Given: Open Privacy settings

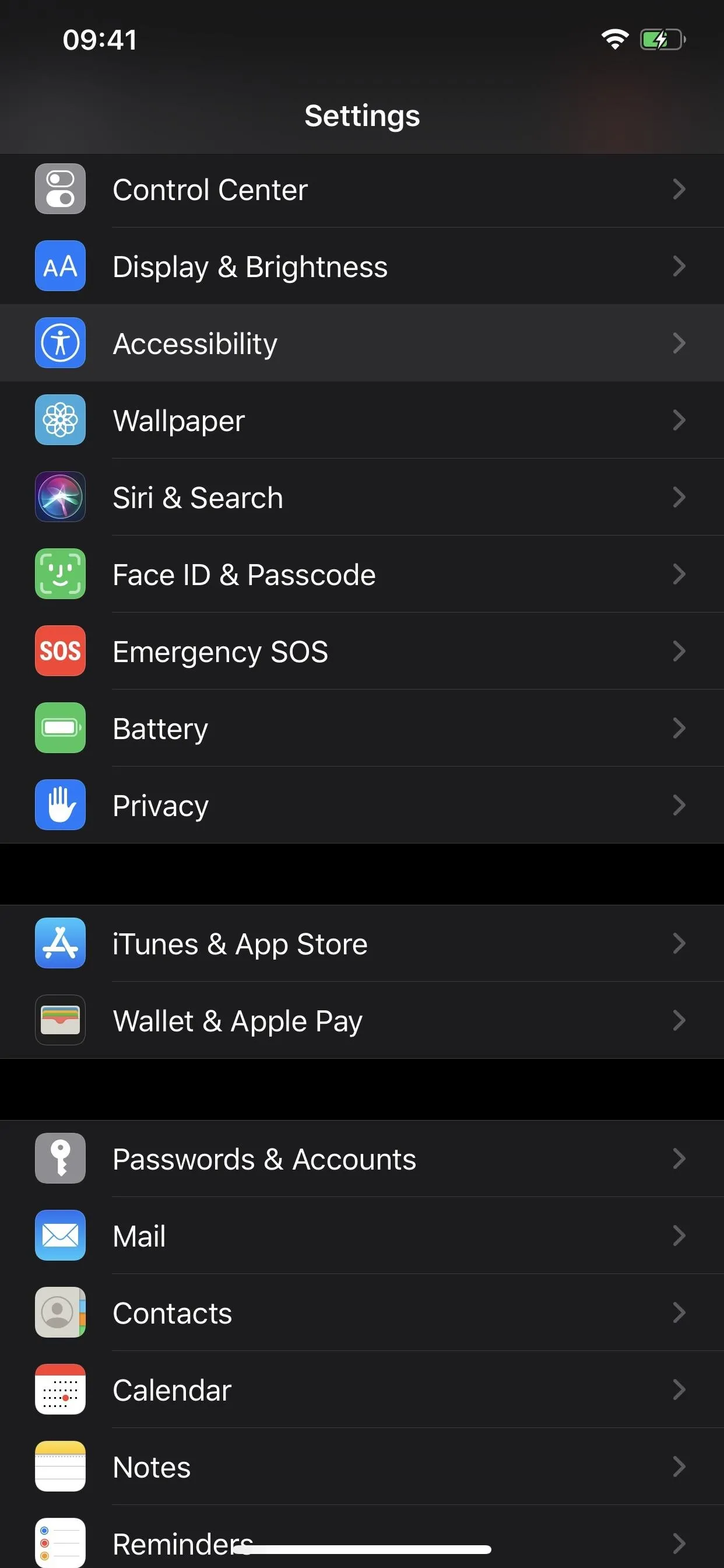Looking at the screenshot, I should tap(362, 806).
